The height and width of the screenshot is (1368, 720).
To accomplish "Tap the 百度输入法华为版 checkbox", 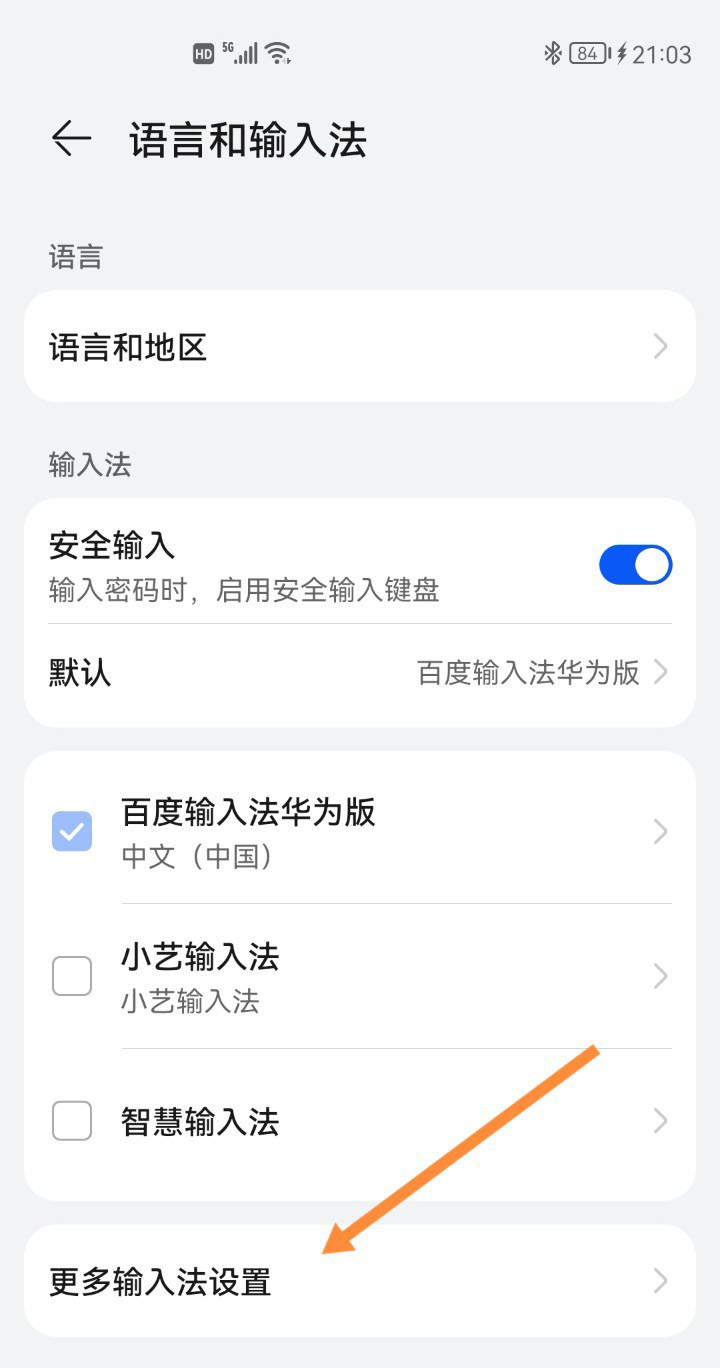I will (72, 831).
